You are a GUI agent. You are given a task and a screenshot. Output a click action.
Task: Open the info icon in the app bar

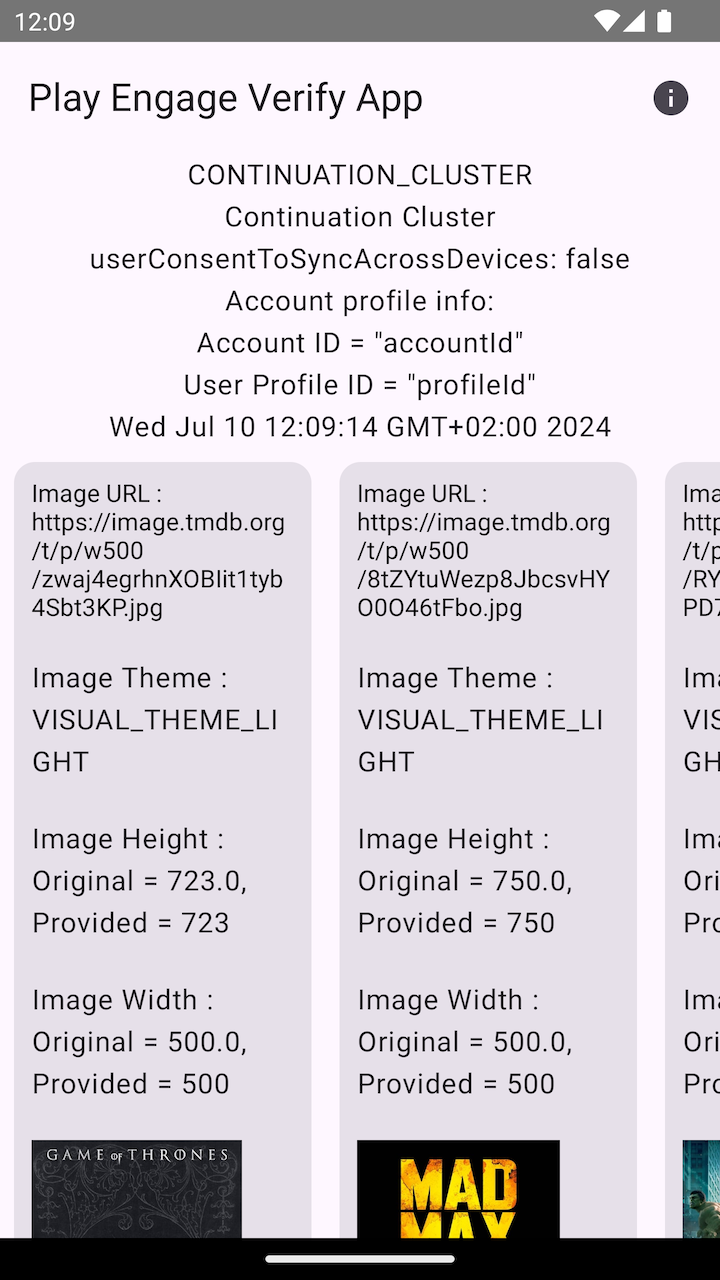(671, 98)
